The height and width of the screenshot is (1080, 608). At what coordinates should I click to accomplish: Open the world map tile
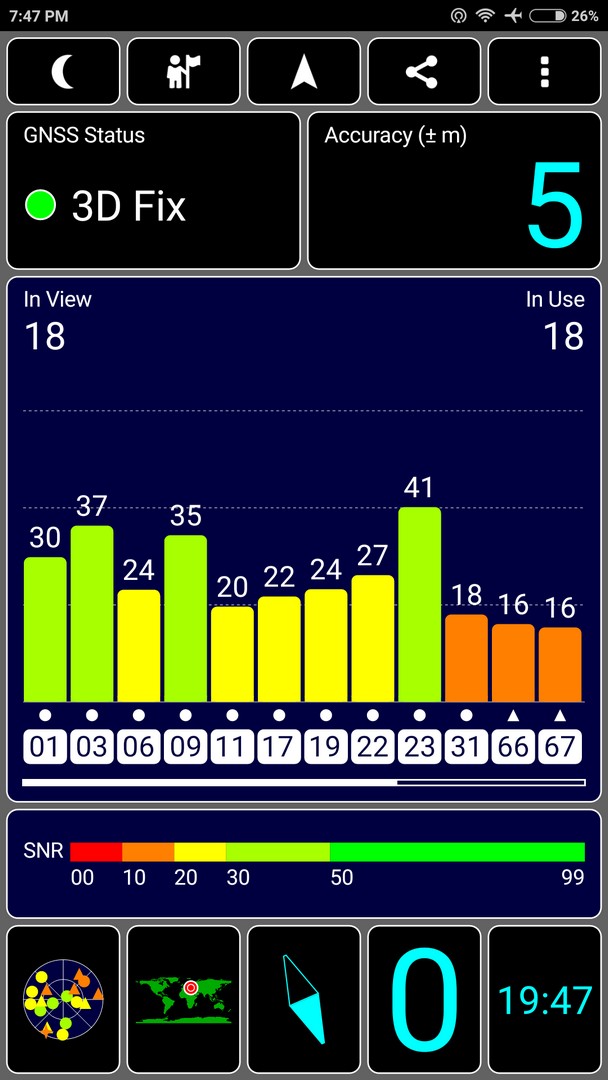click(x=184, y=999)
